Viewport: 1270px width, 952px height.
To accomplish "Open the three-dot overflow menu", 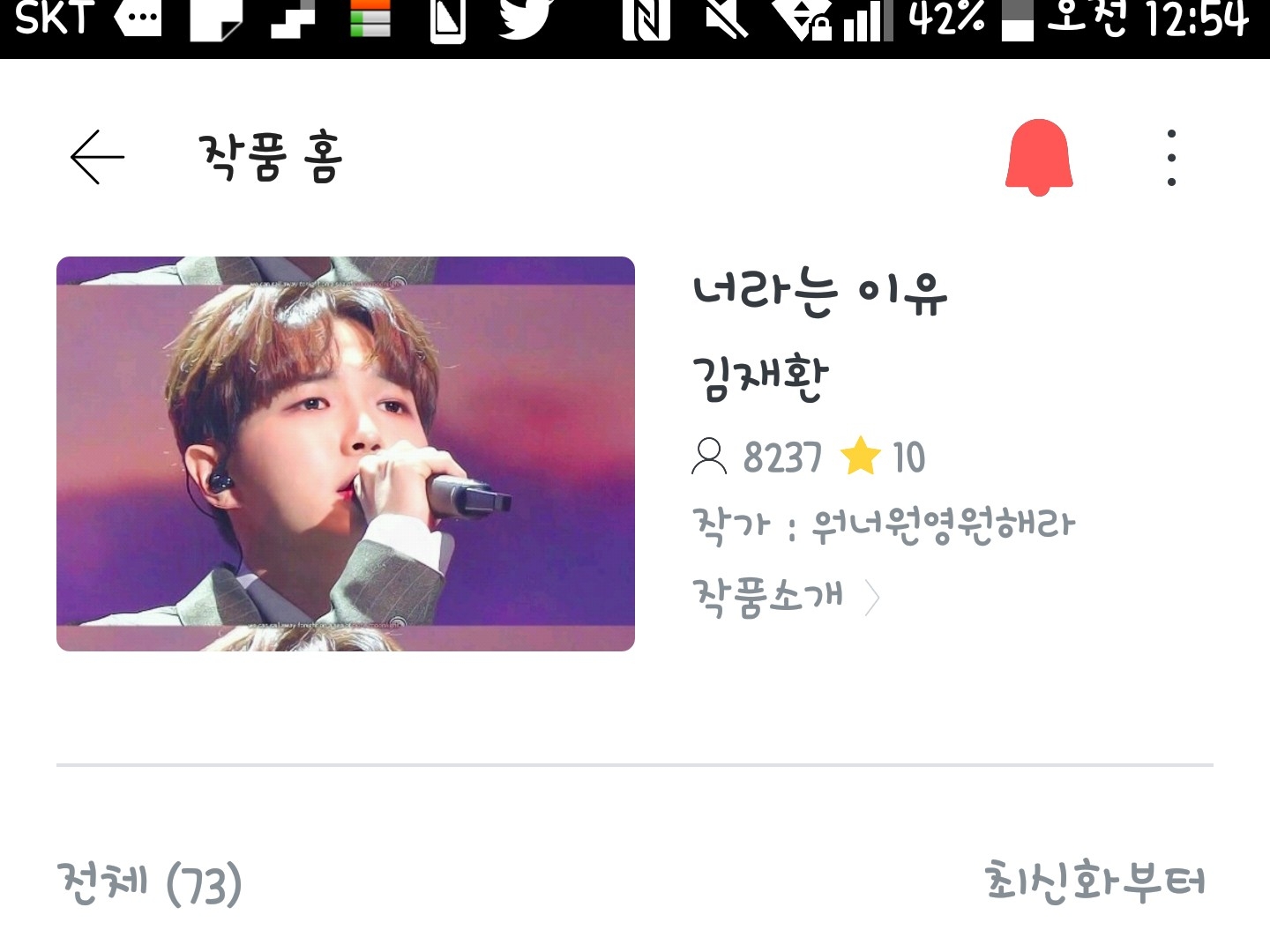I will (x=1171, y=157).
